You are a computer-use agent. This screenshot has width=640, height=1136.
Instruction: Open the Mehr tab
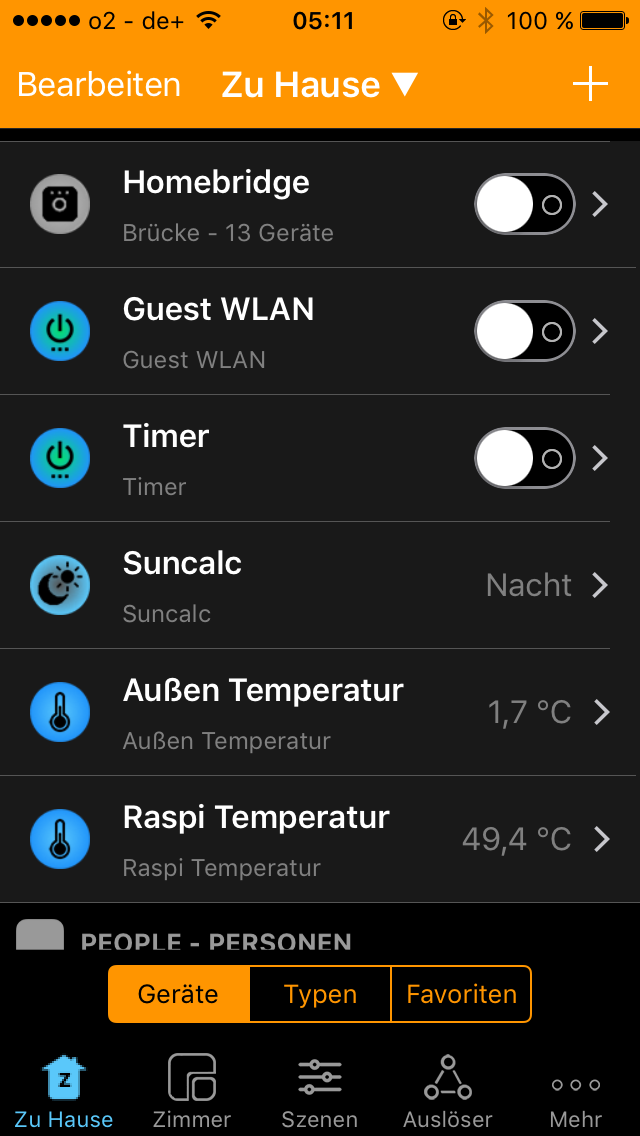(576, 1091)
